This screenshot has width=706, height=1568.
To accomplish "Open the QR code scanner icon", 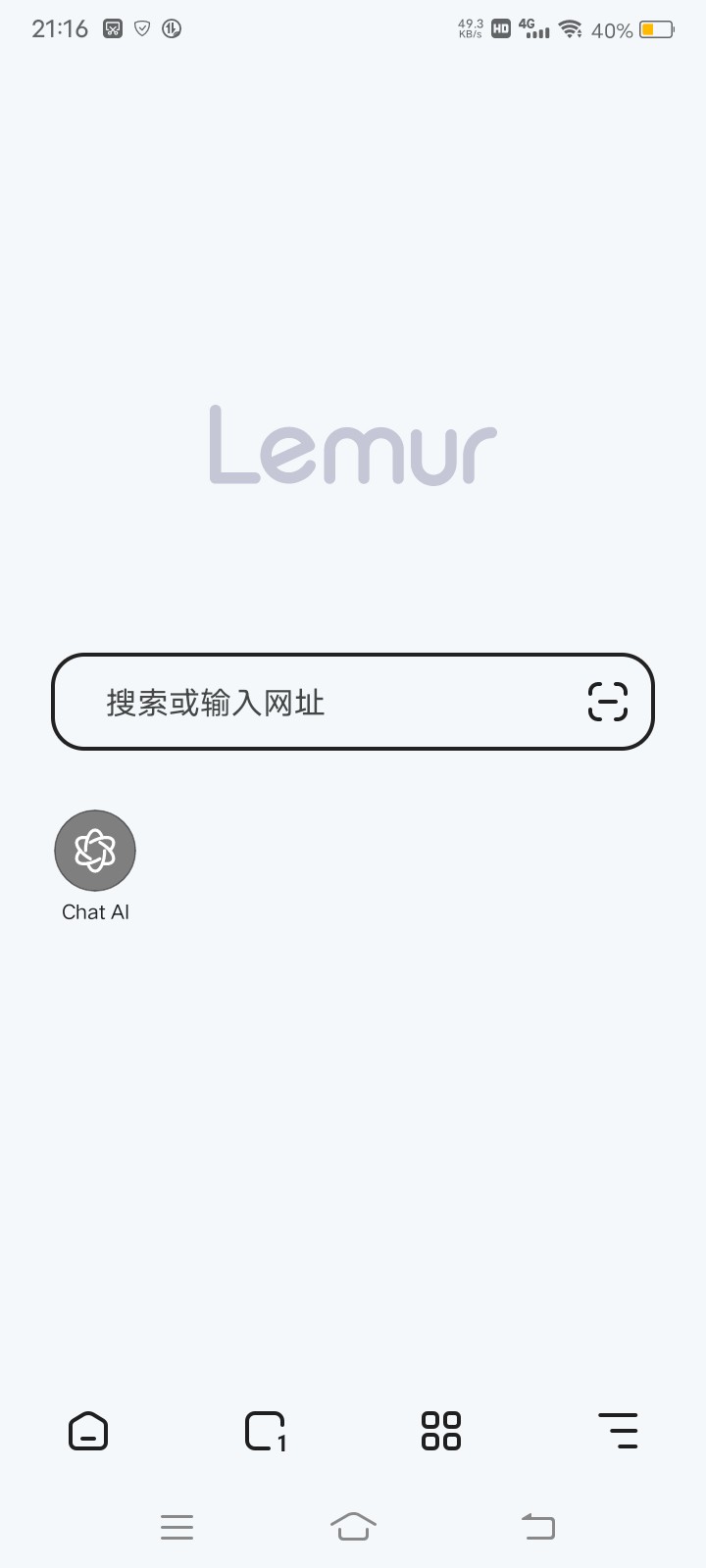I will point(607,702).
